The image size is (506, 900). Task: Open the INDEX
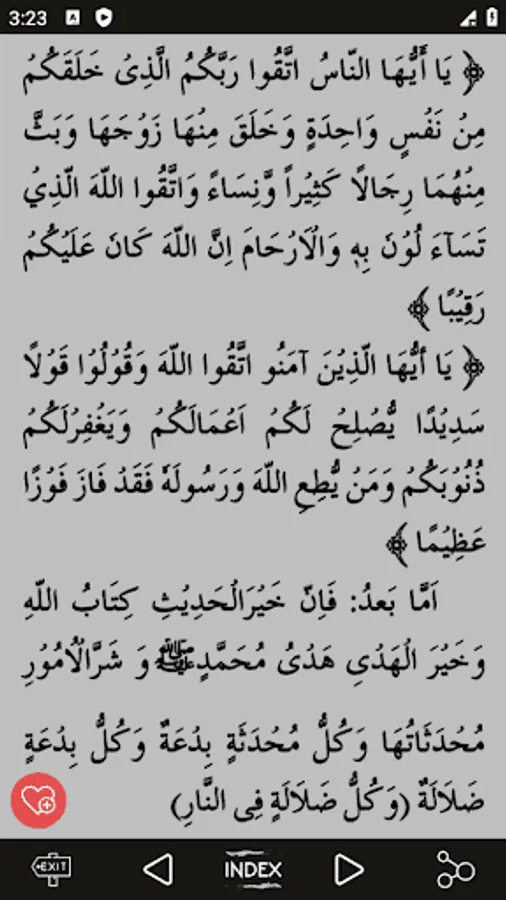tap(253, 870)
